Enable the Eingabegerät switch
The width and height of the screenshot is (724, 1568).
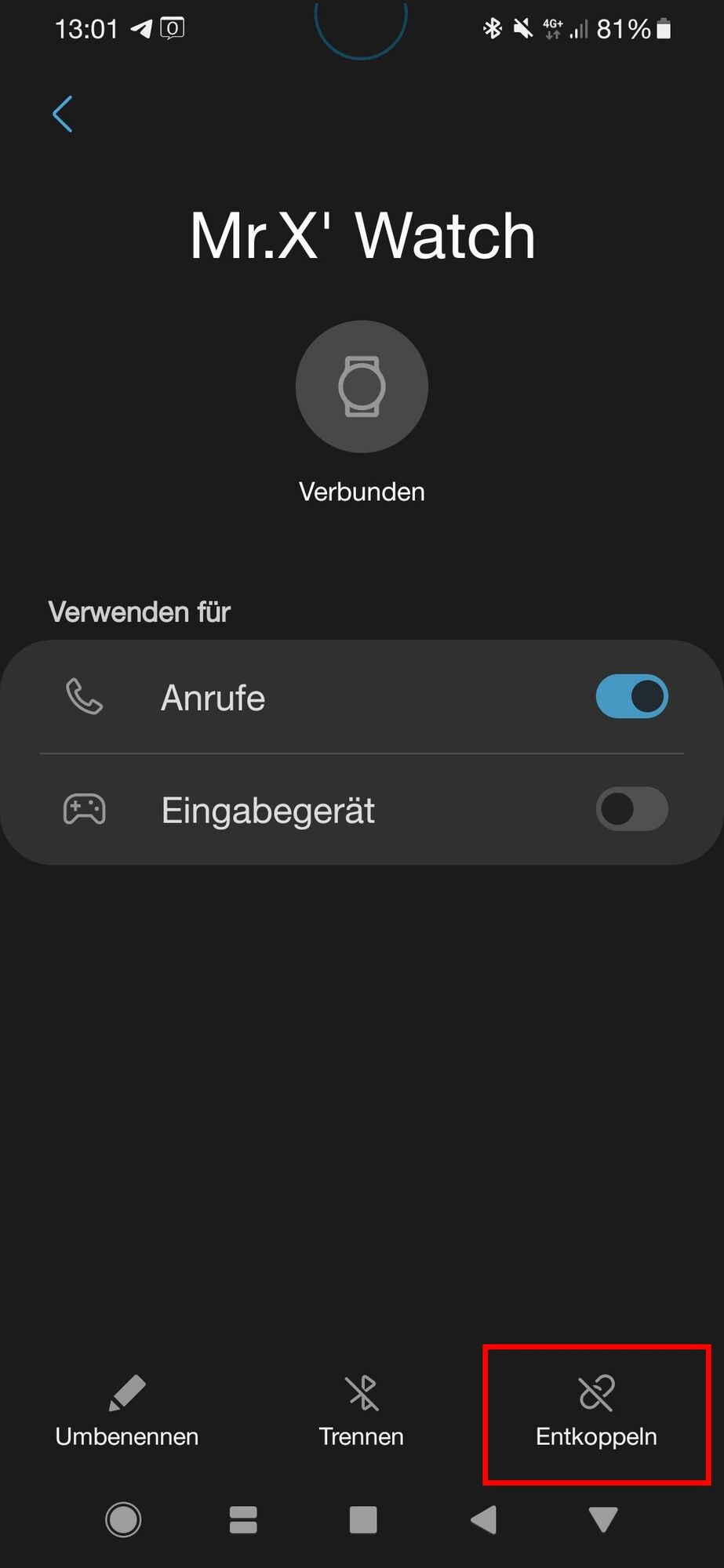point(631,809)
